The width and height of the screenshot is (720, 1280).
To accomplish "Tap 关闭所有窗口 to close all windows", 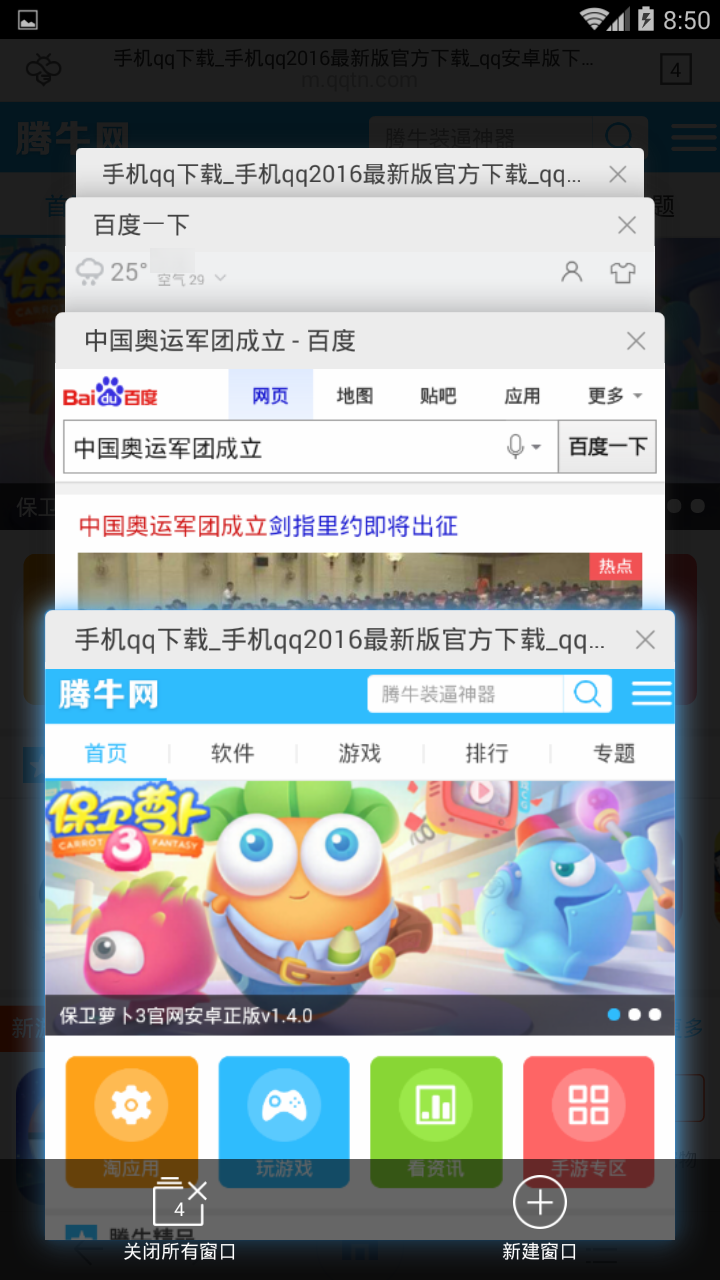I will click(x=178, y=1250).
